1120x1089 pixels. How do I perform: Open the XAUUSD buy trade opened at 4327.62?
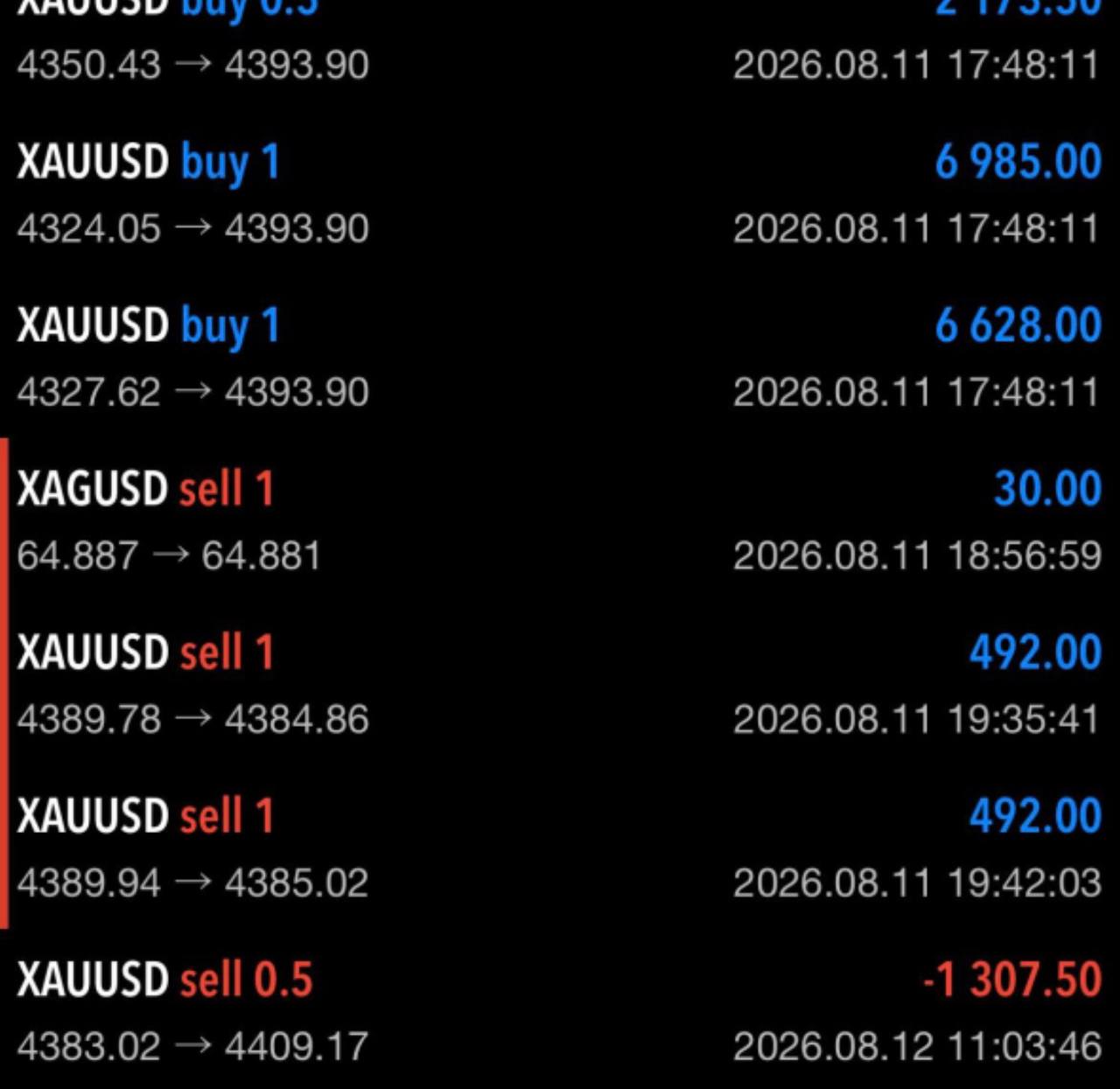[560, 357]
